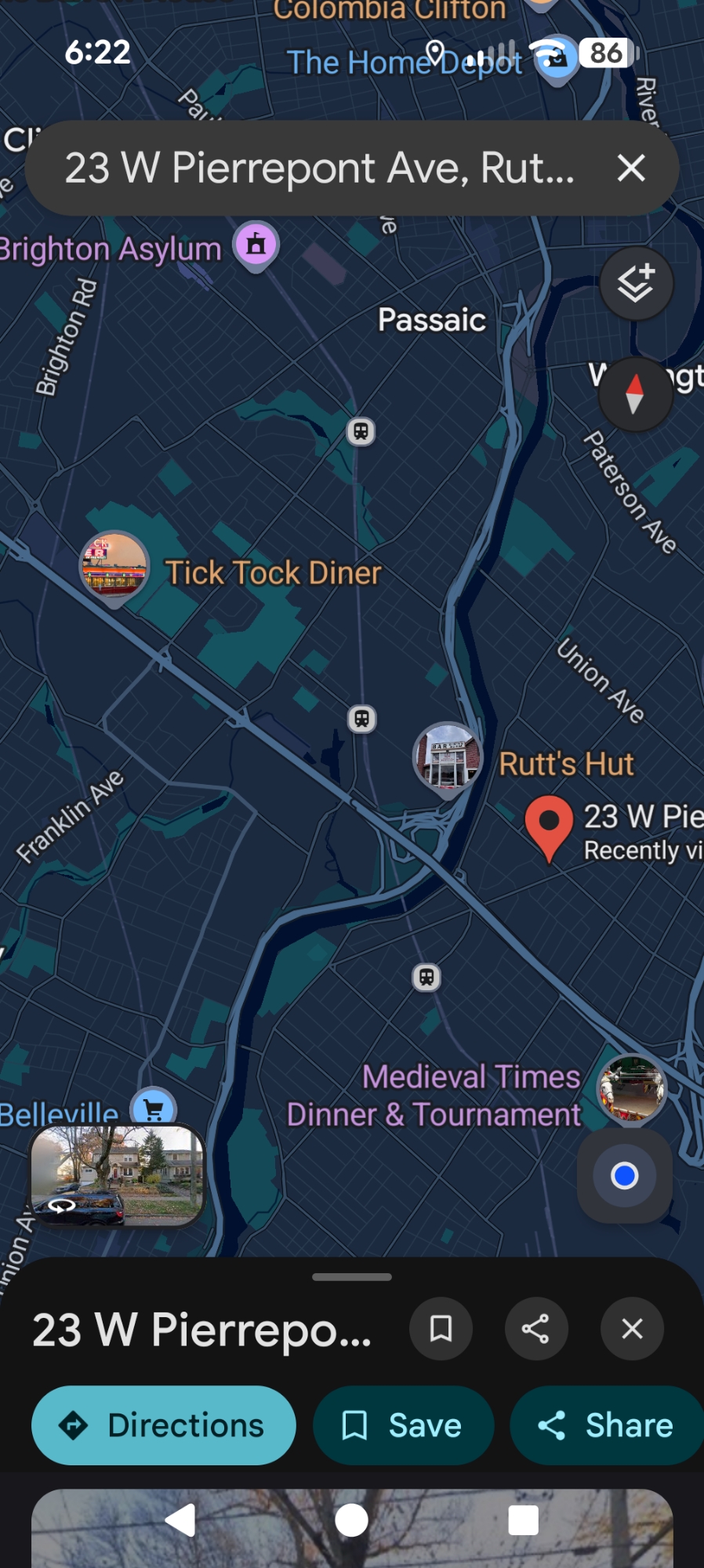
Task: Center map on my current location
Action: pyautogui.click(x=625, y=1175)
